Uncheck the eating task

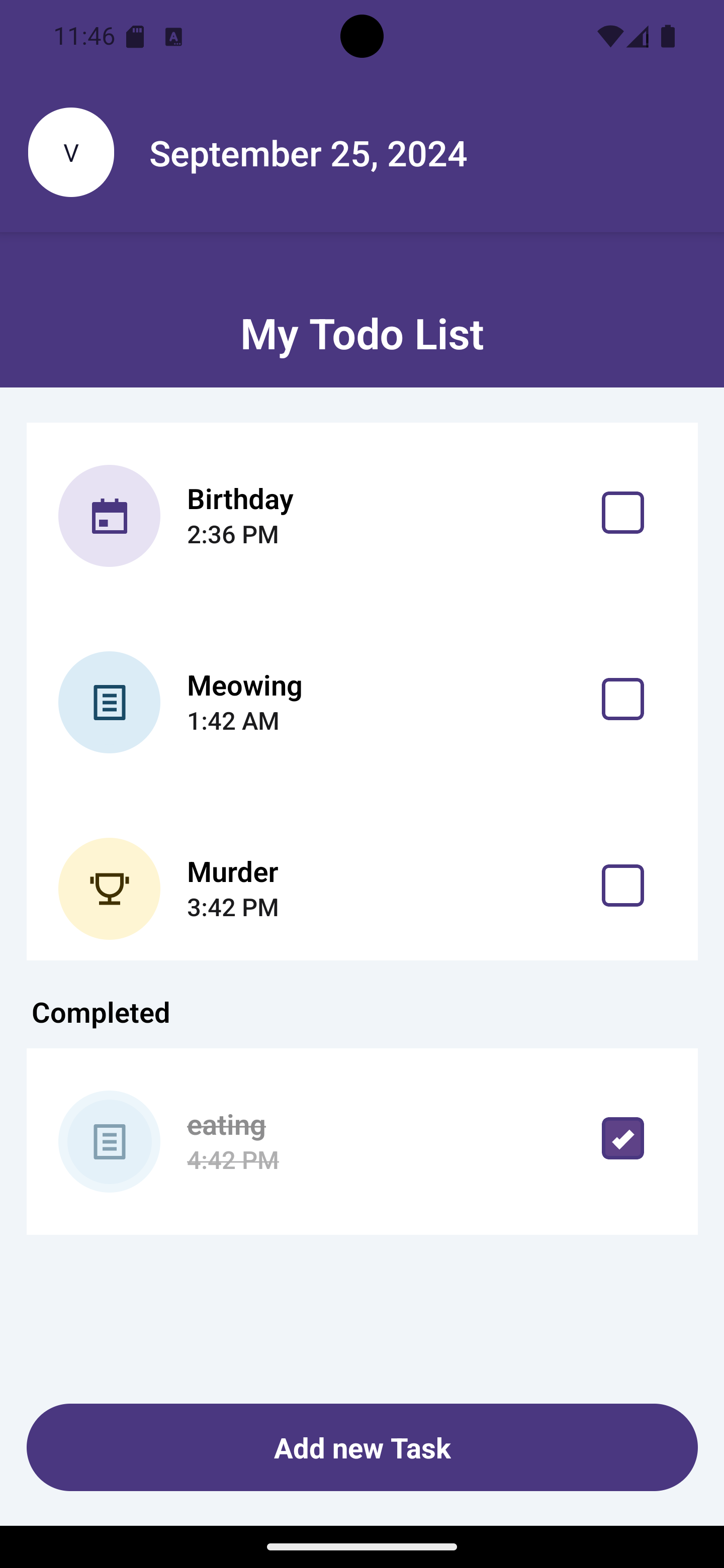click(622, 1138)
